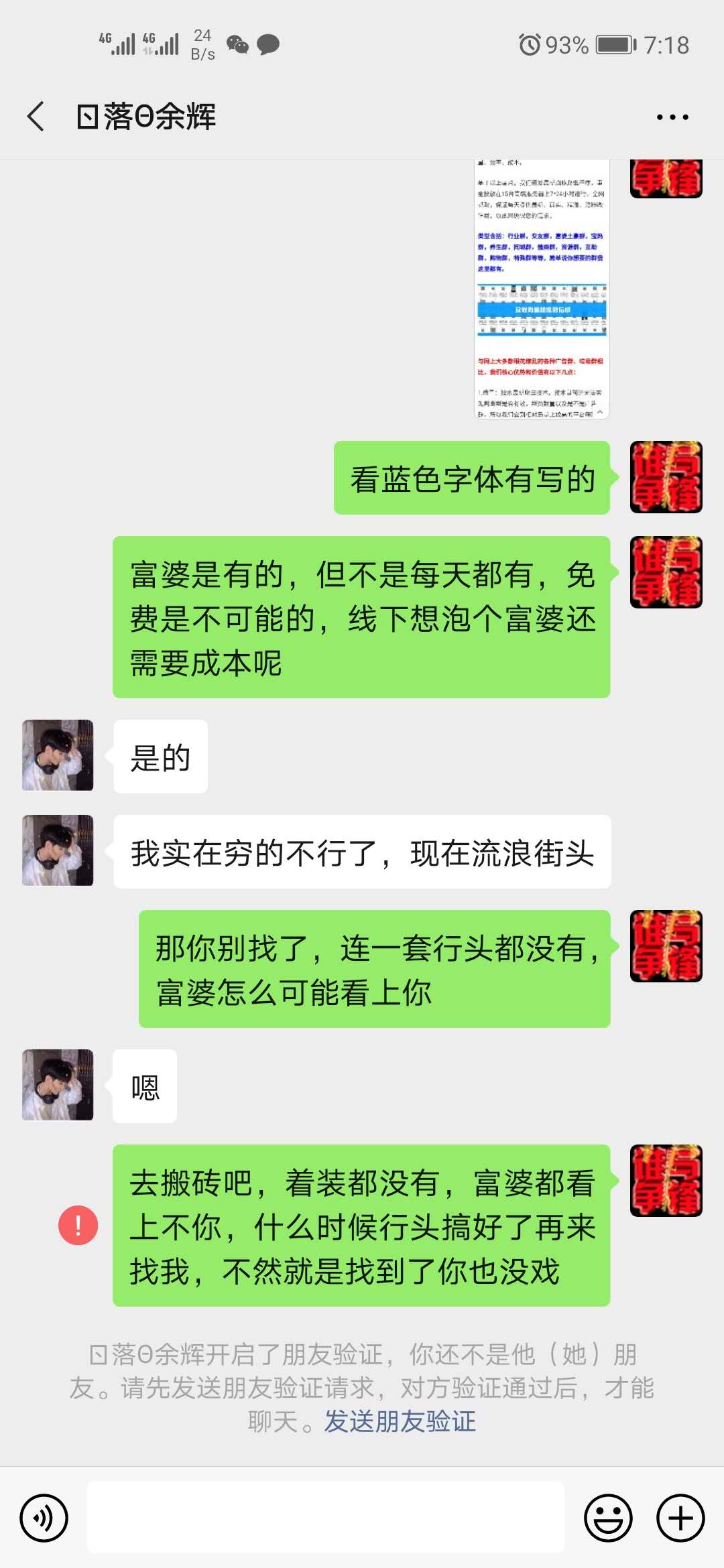Switch to voice message input
The height and width of the screenshot is (1568, 724).
(x=44, y=1518)
